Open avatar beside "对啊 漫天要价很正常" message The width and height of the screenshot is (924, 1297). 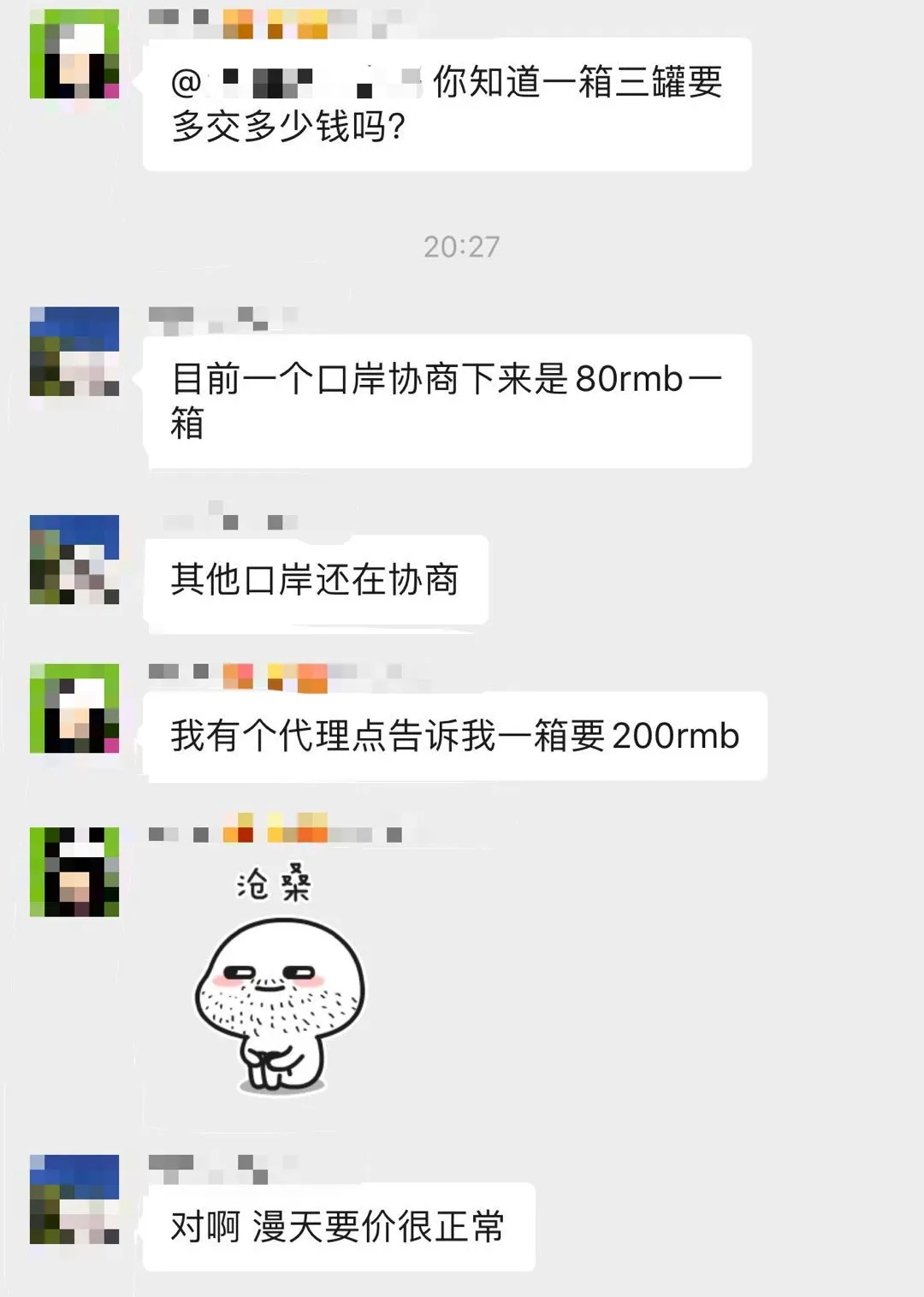[74, 1199]
